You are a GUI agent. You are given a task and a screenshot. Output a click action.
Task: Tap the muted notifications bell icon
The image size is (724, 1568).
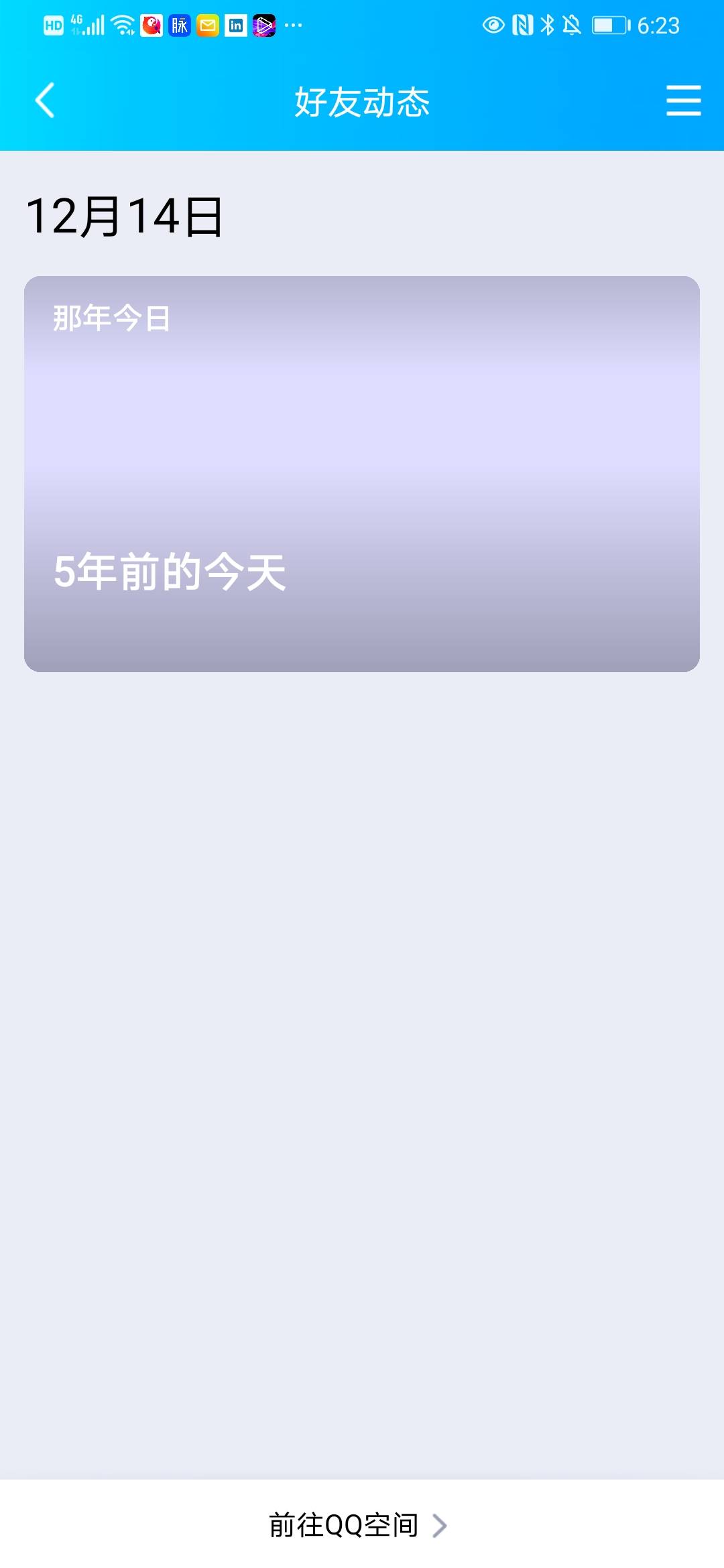[572, 25]
